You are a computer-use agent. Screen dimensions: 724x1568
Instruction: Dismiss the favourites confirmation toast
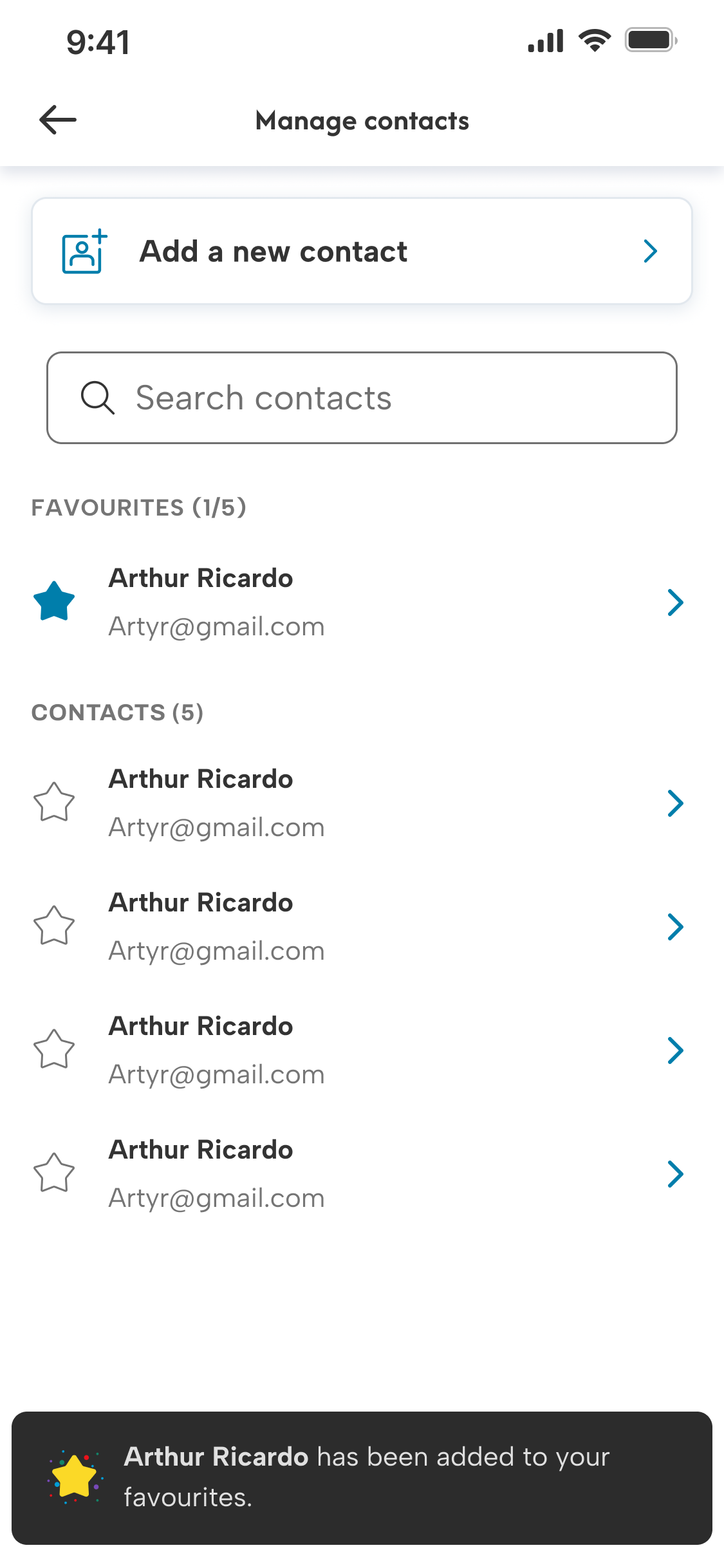pyautogui.click(x=362, y=1478)
